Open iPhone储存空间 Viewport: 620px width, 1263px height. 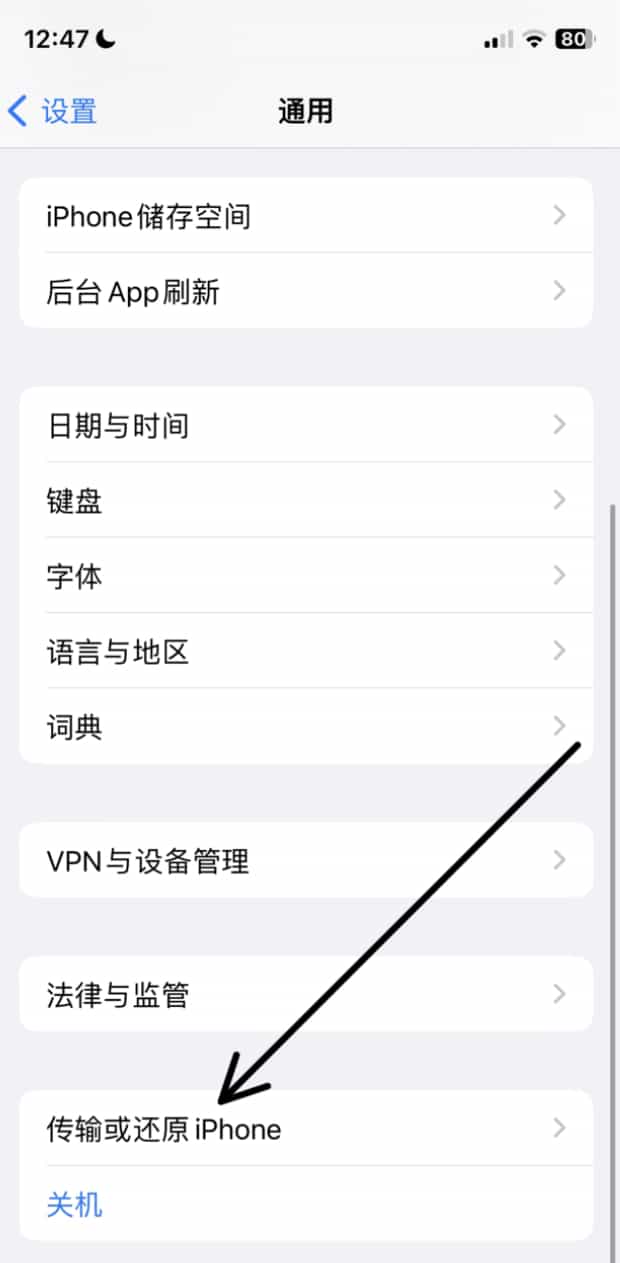305,216
